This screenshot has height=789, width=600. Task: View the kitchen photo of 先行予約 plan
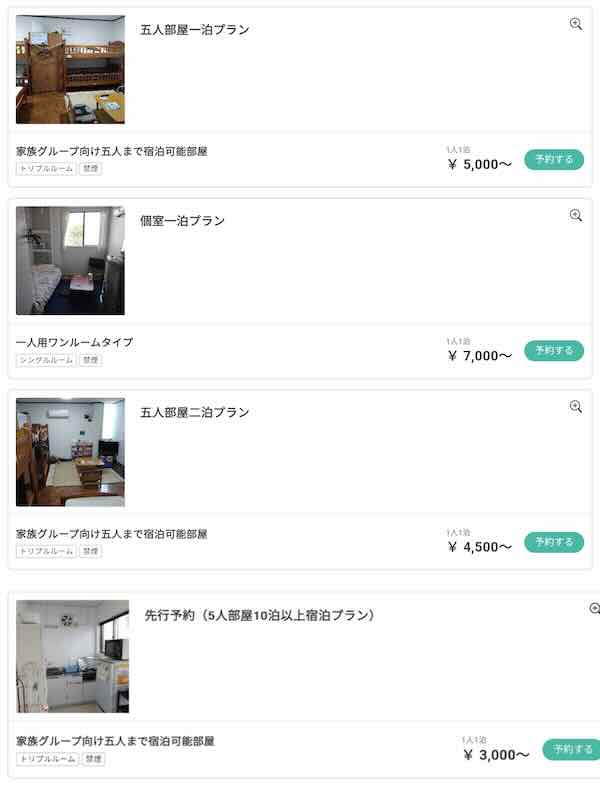(73, 656)
